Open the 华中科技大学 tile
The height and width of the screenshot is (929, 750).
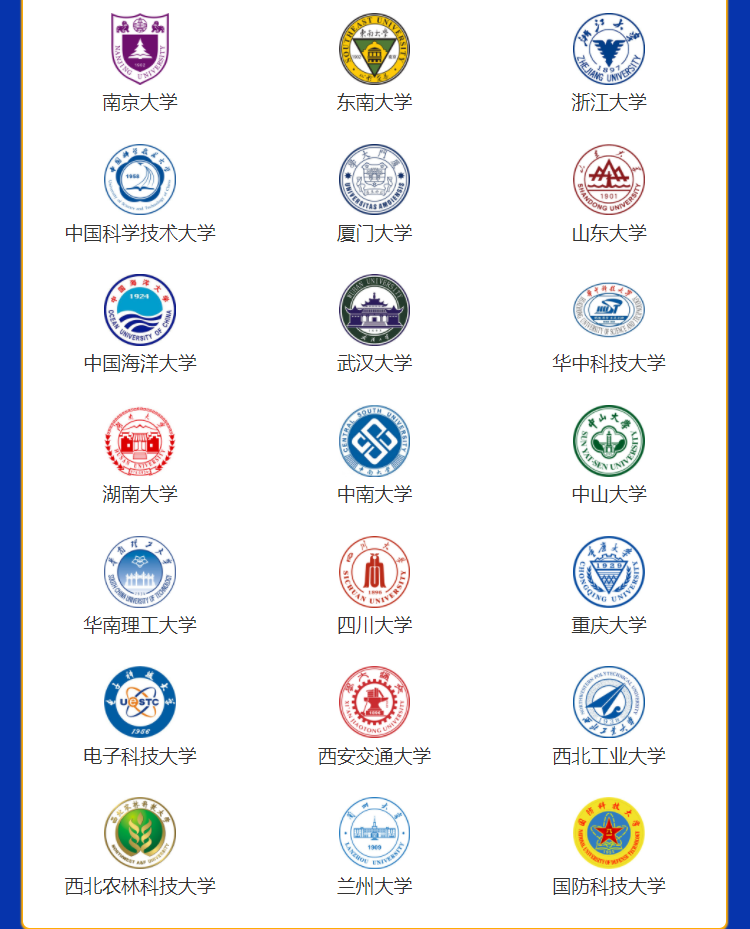coord(608,311)
